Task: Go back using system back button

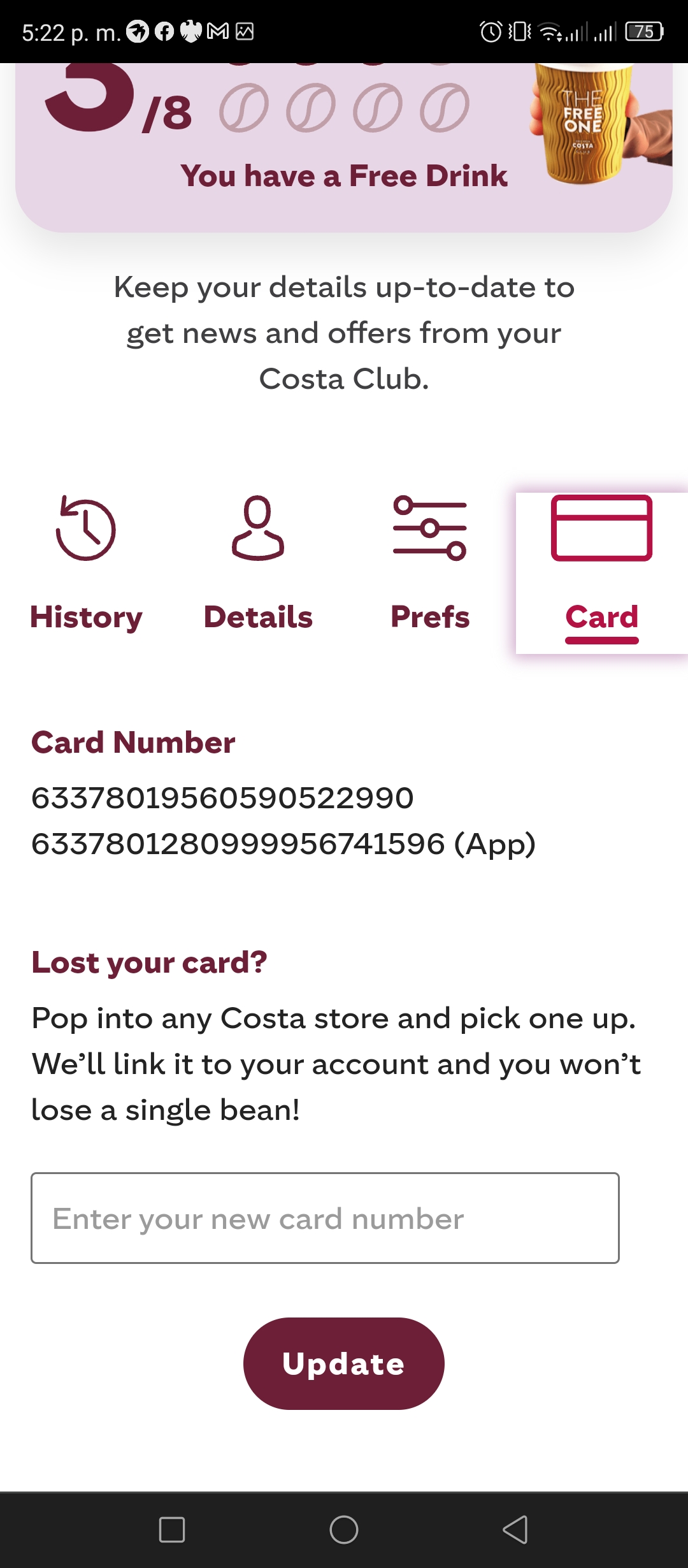Action: click(x=515, y=1529)
